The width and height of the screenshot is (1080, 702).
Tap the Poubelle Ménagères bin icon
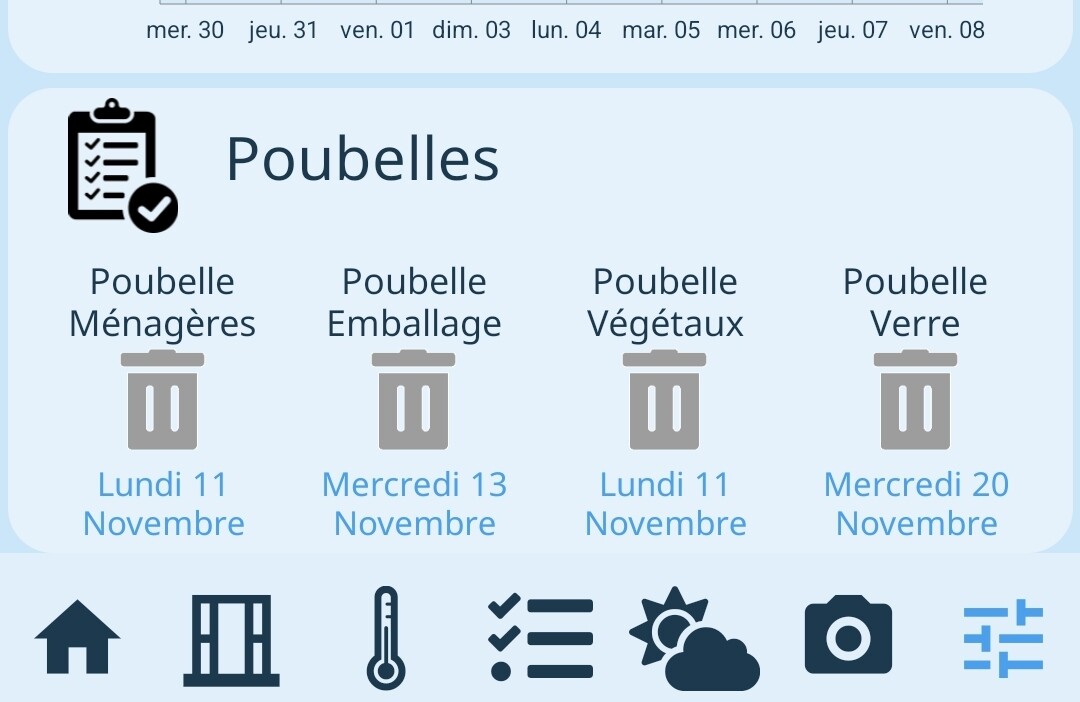click(162, 400)
